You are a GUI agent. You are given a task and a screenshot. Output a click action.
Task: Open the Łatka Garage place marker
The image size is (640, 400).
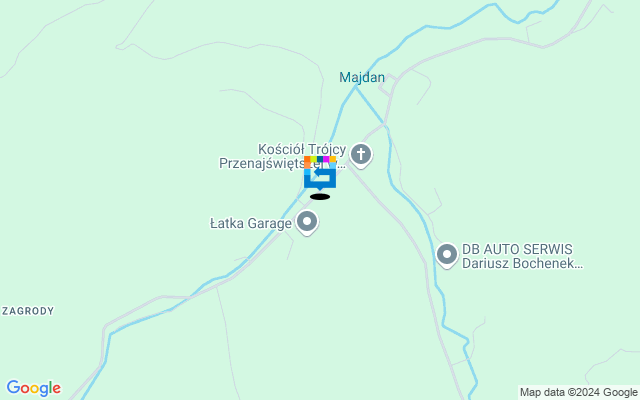point(307,222)
